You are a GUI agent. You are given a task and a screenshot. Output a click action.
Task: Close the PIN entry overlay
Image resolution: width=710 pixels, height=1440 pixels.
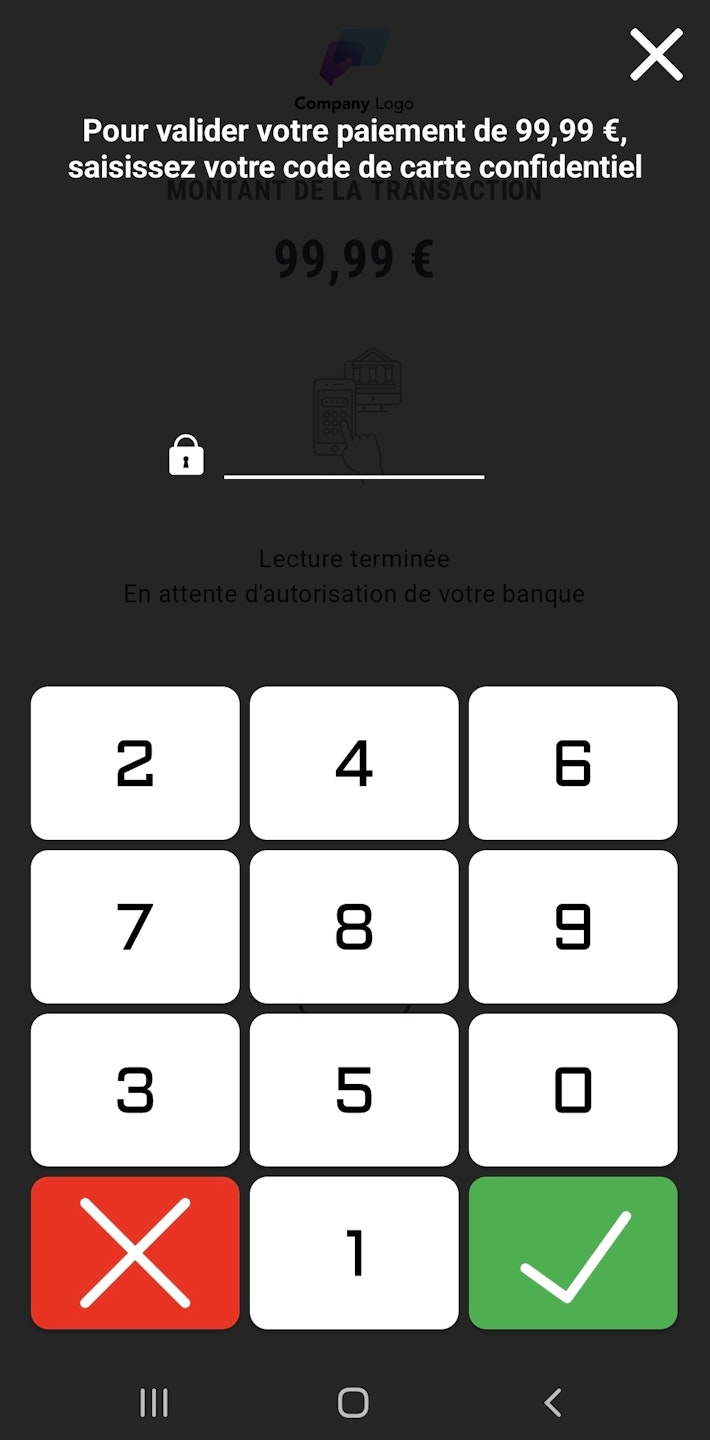tap(656, 55)
